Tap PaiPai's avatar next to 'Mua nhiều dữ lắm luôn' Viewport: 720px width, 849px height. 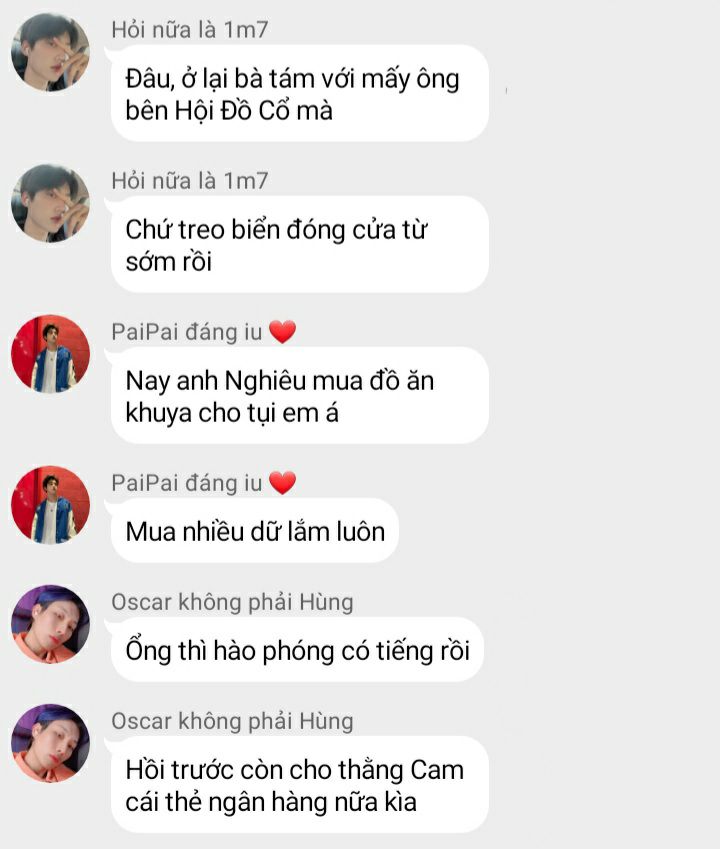click(50, 505)
